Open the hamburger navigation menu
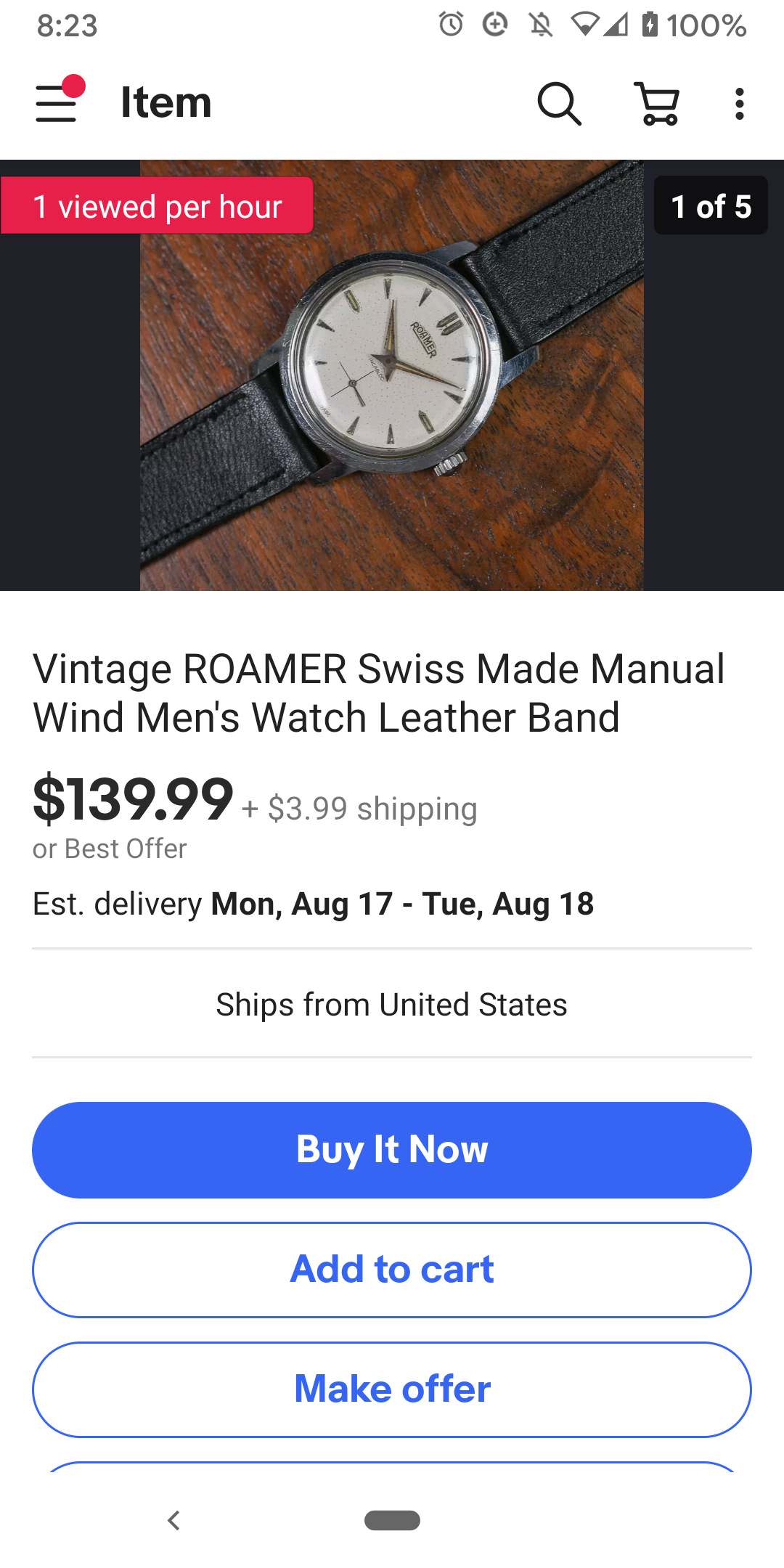The width and height of the screenshot is (784, 1568). pyautogui.click(x=57, y=102)
